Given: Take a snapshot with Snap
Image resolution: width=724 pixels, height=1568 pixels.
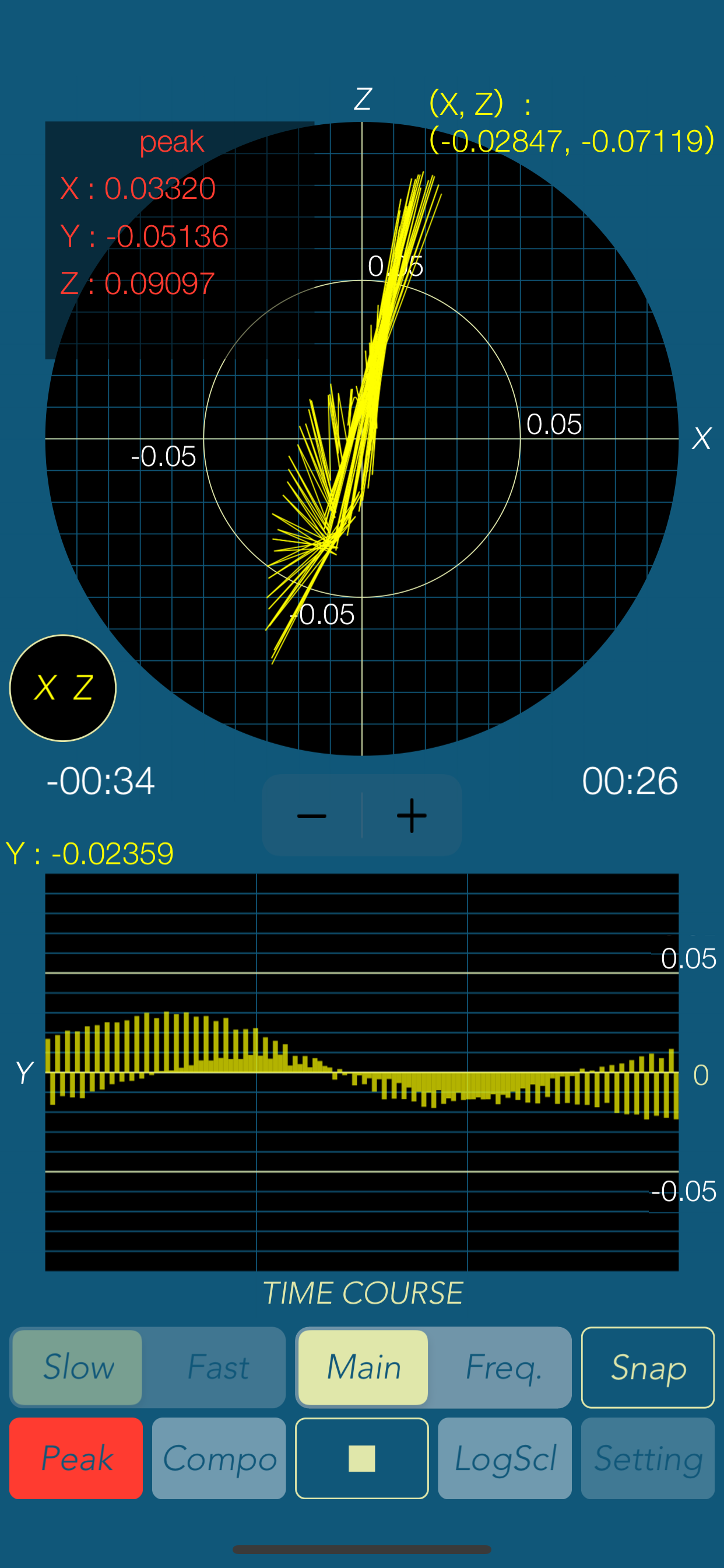Looking at the screenshot, I should [647, 1367].
